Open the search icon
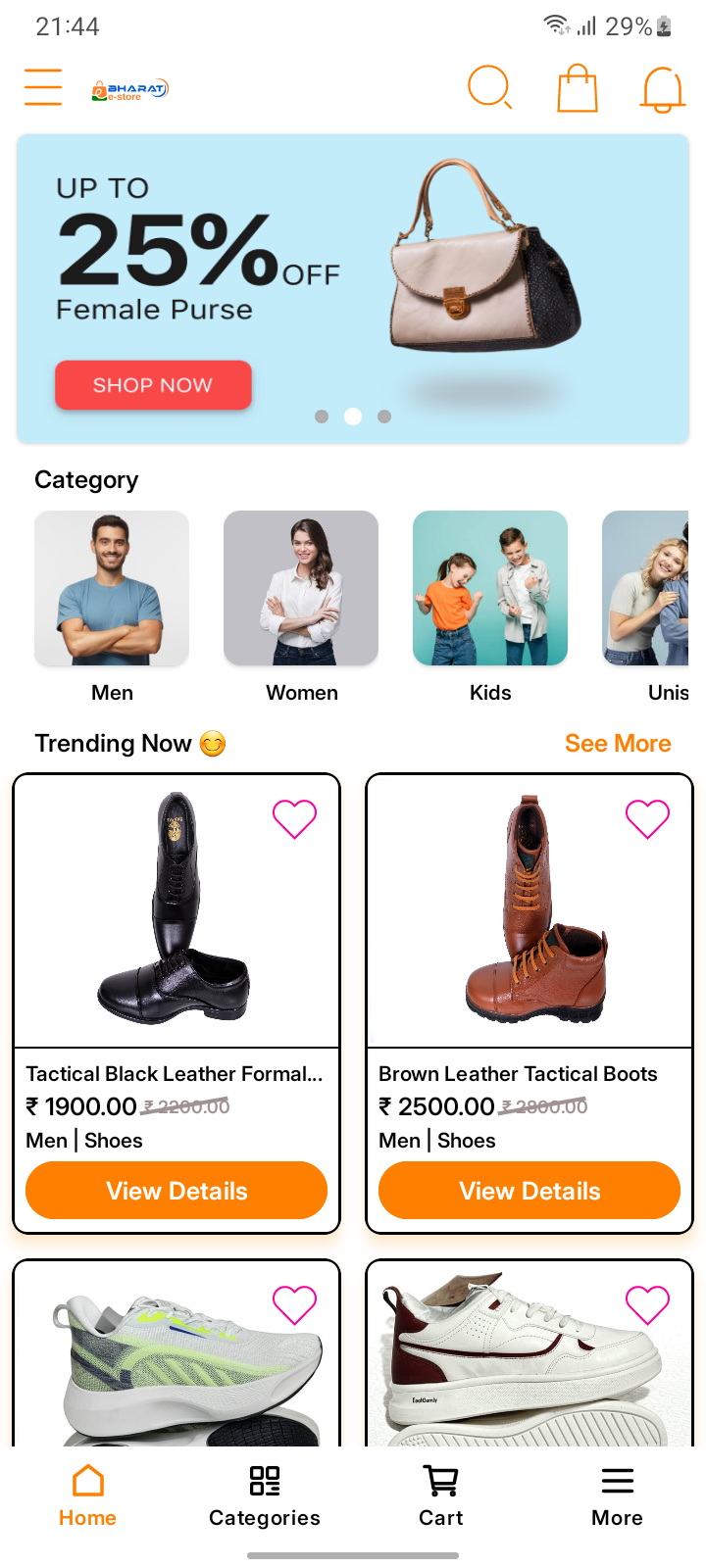Viewport: 706px width, 1568px height. (x=489, y=87)
